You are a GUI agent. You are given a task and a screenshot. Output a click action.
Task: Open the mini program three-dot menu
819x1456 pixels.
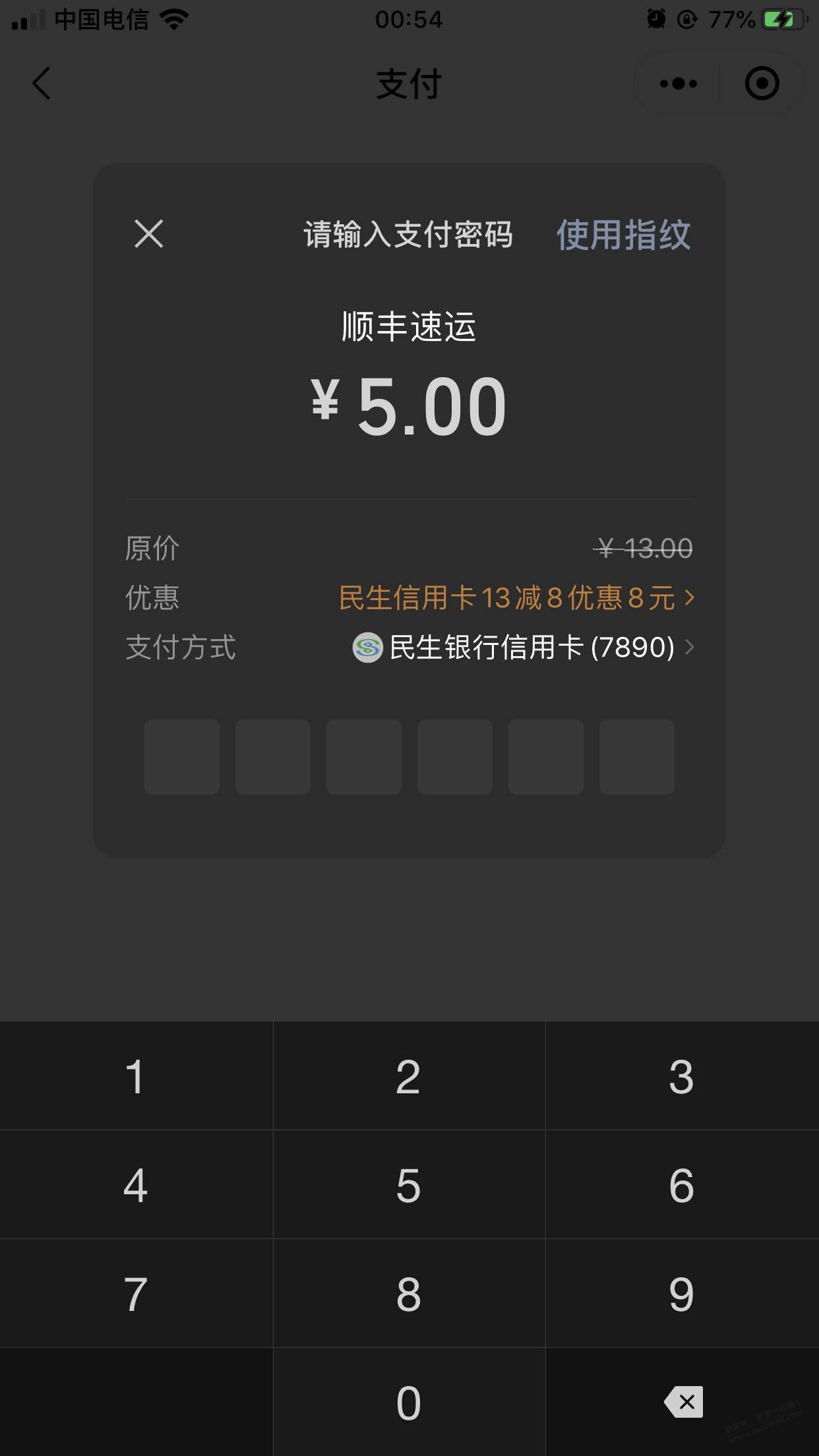point(679,84)
